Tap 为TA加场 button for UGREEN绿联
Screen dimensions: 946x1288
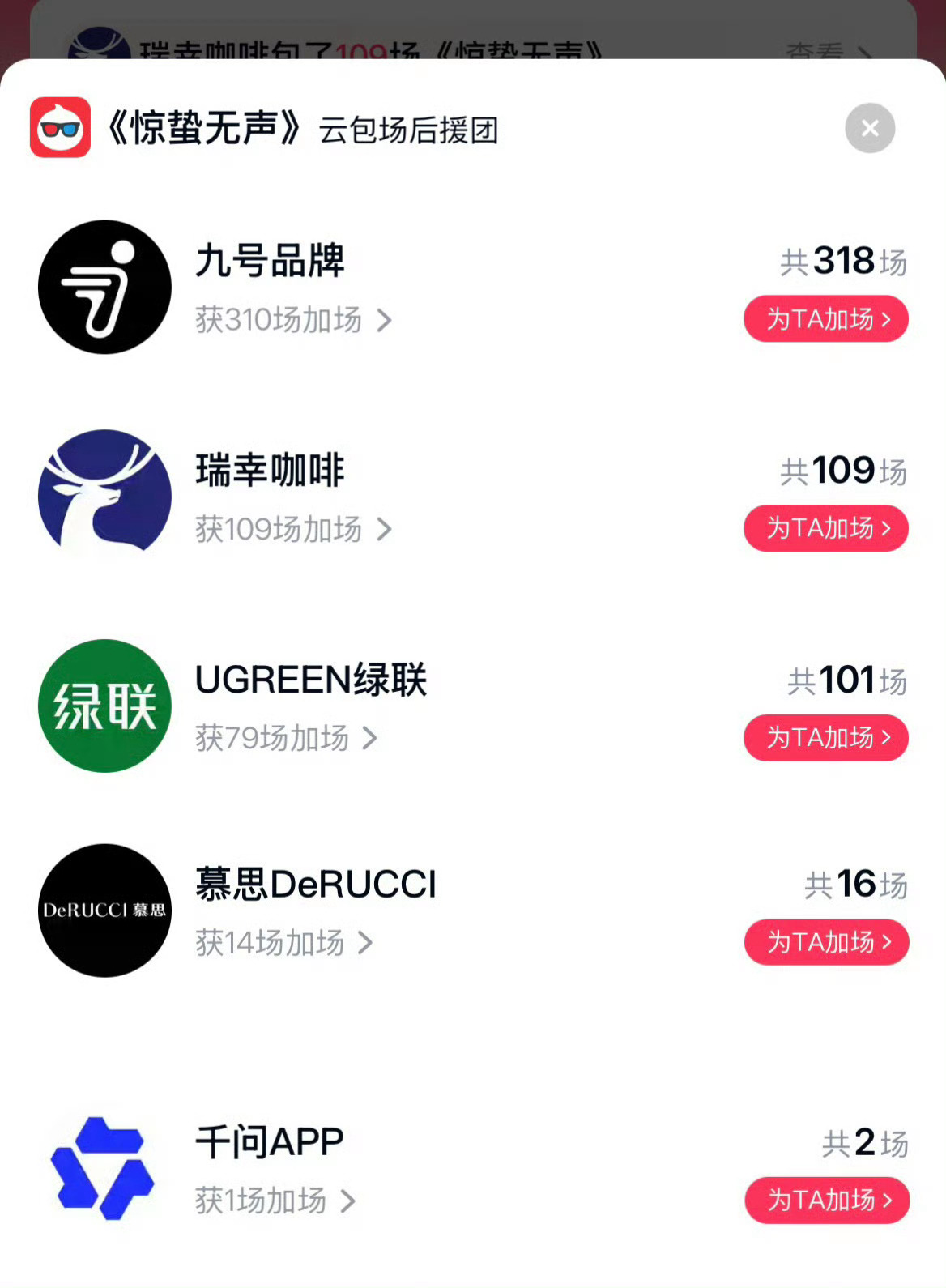[x=825, y=738]
